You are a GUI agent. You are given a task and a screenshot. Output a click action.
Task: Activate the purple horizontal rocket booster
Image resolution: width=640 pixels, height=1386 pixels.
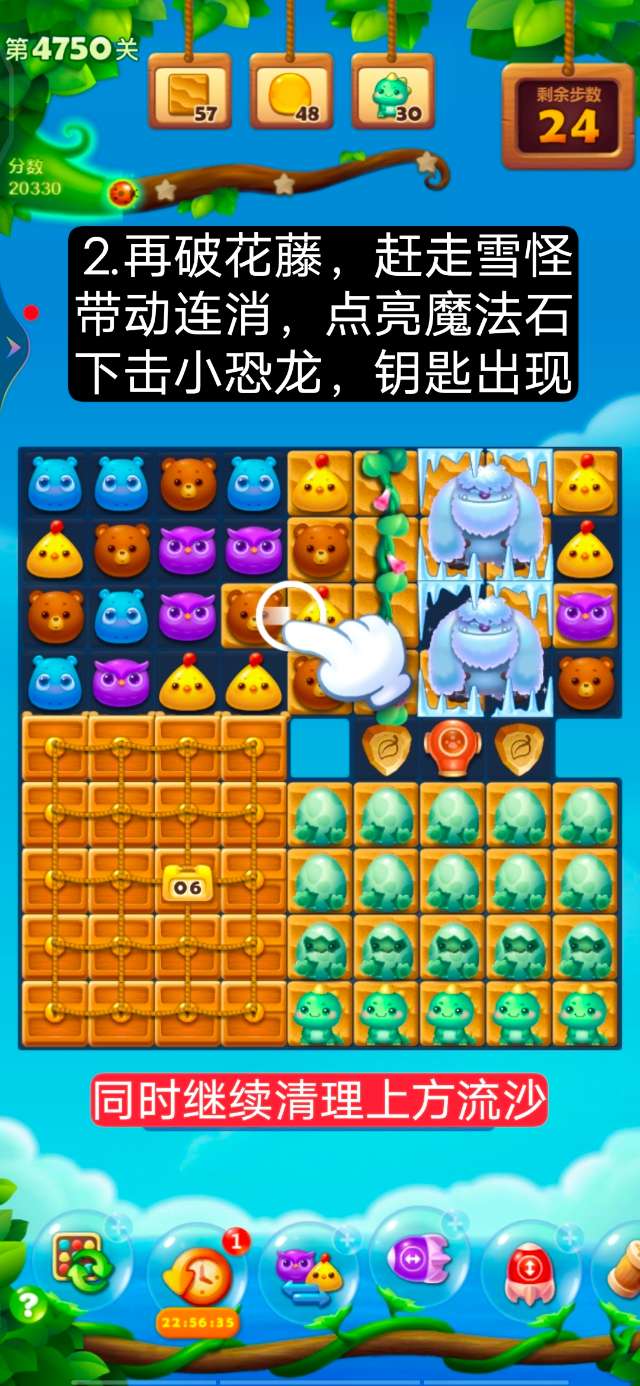click(418, 1264)
